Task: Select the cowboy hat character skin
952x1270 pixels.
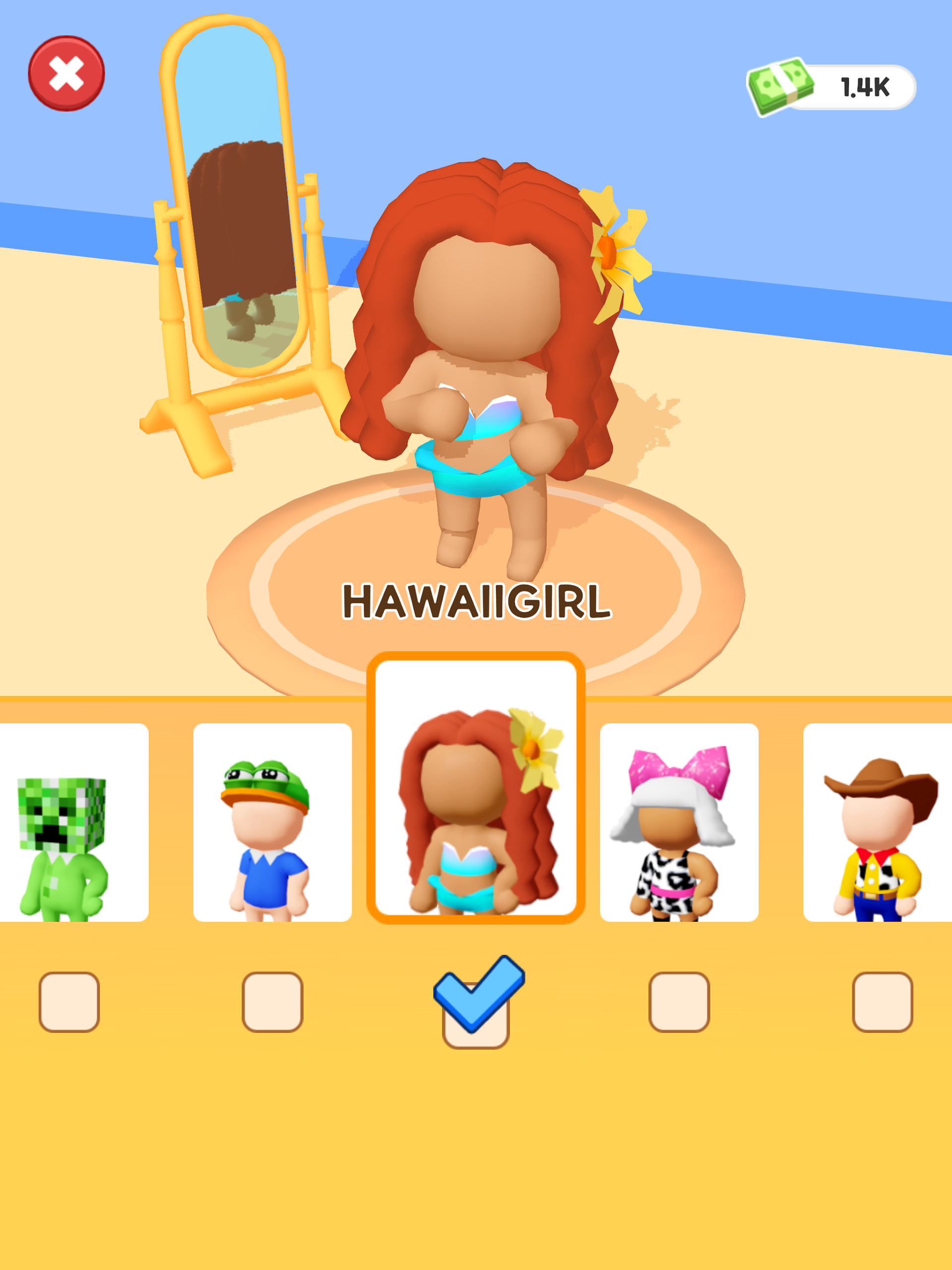Action: (x=878, y=822)
